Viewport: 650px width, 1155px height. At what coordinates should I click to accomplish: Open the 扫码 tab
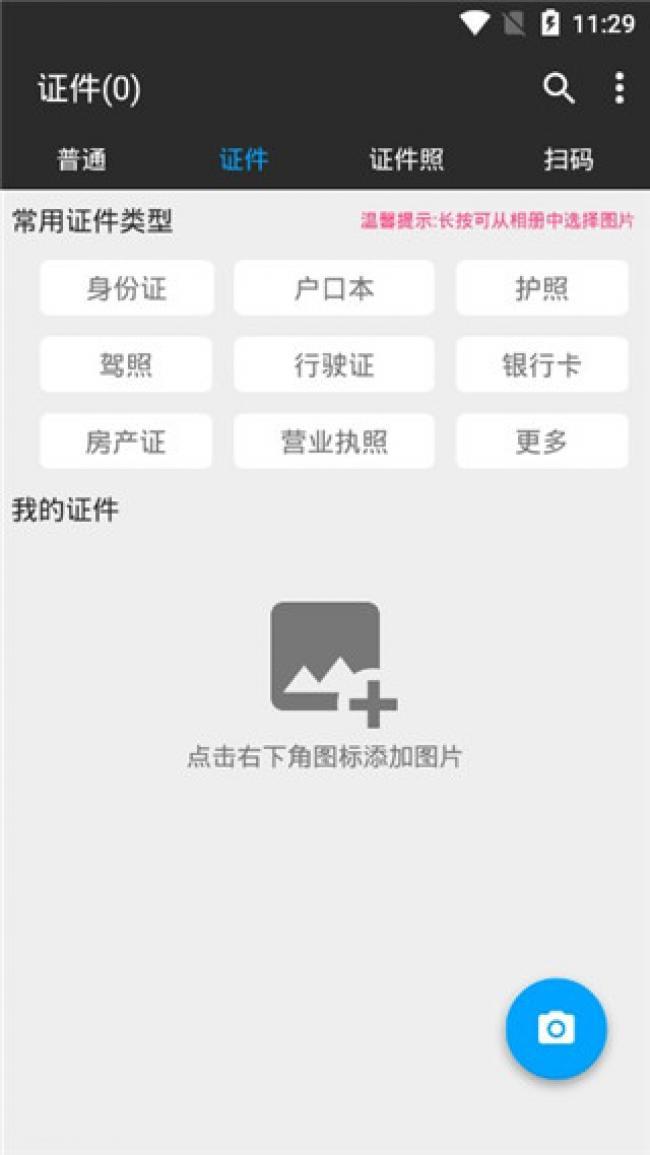tap(568, 160)
